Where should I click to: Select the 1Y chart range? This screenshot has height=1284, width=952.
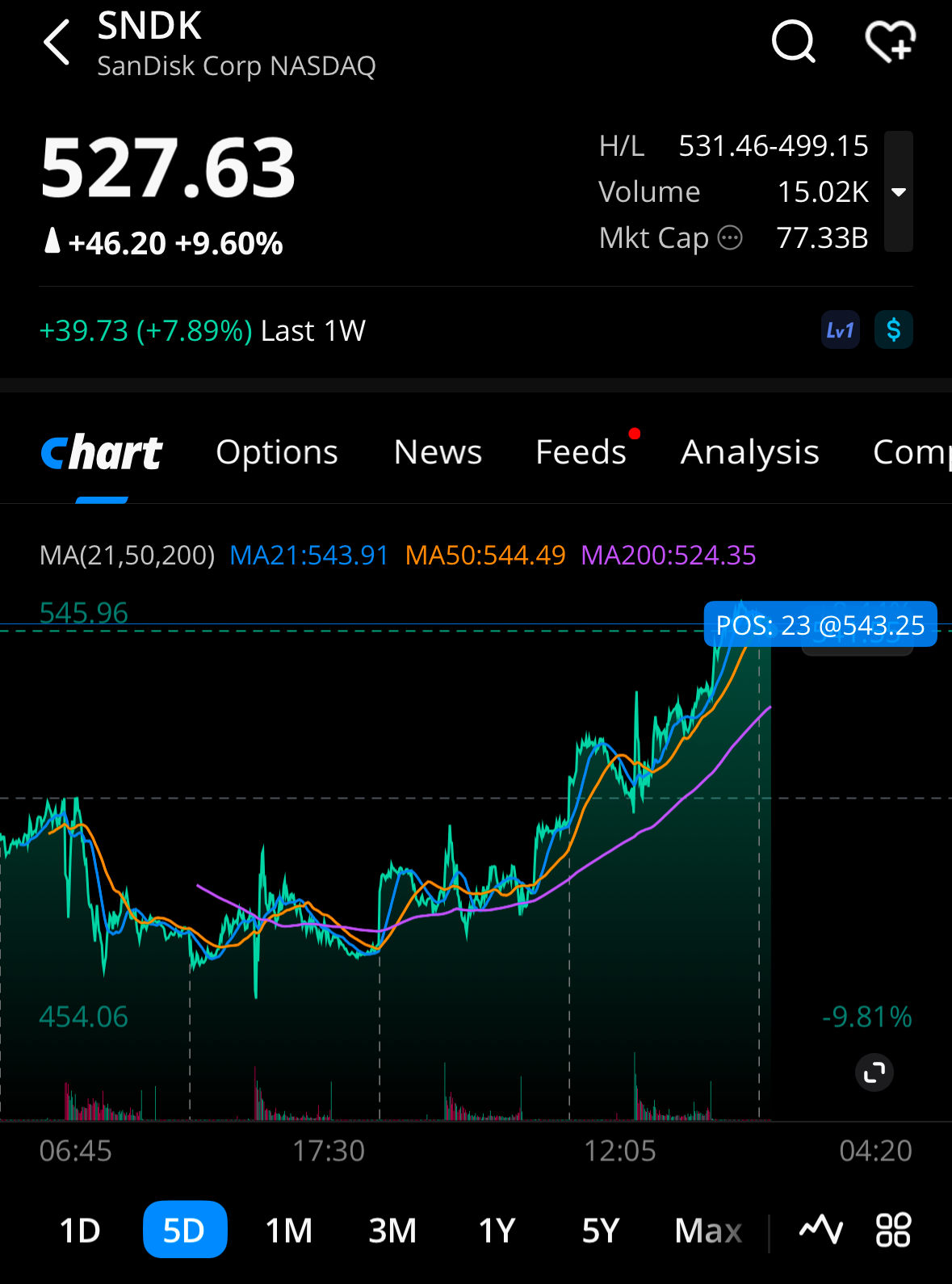point(497,1231)
